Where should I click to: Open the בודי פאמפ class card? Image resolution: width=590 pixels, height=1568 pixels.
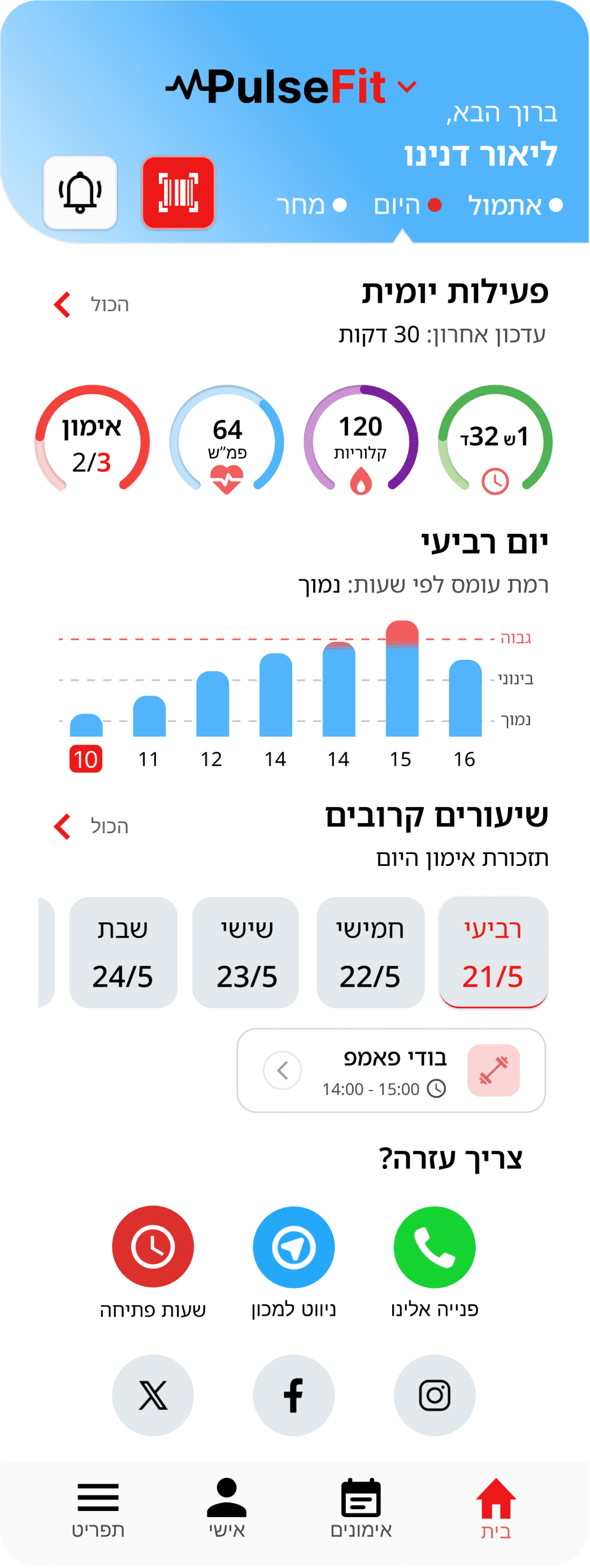click(391, 1070)
